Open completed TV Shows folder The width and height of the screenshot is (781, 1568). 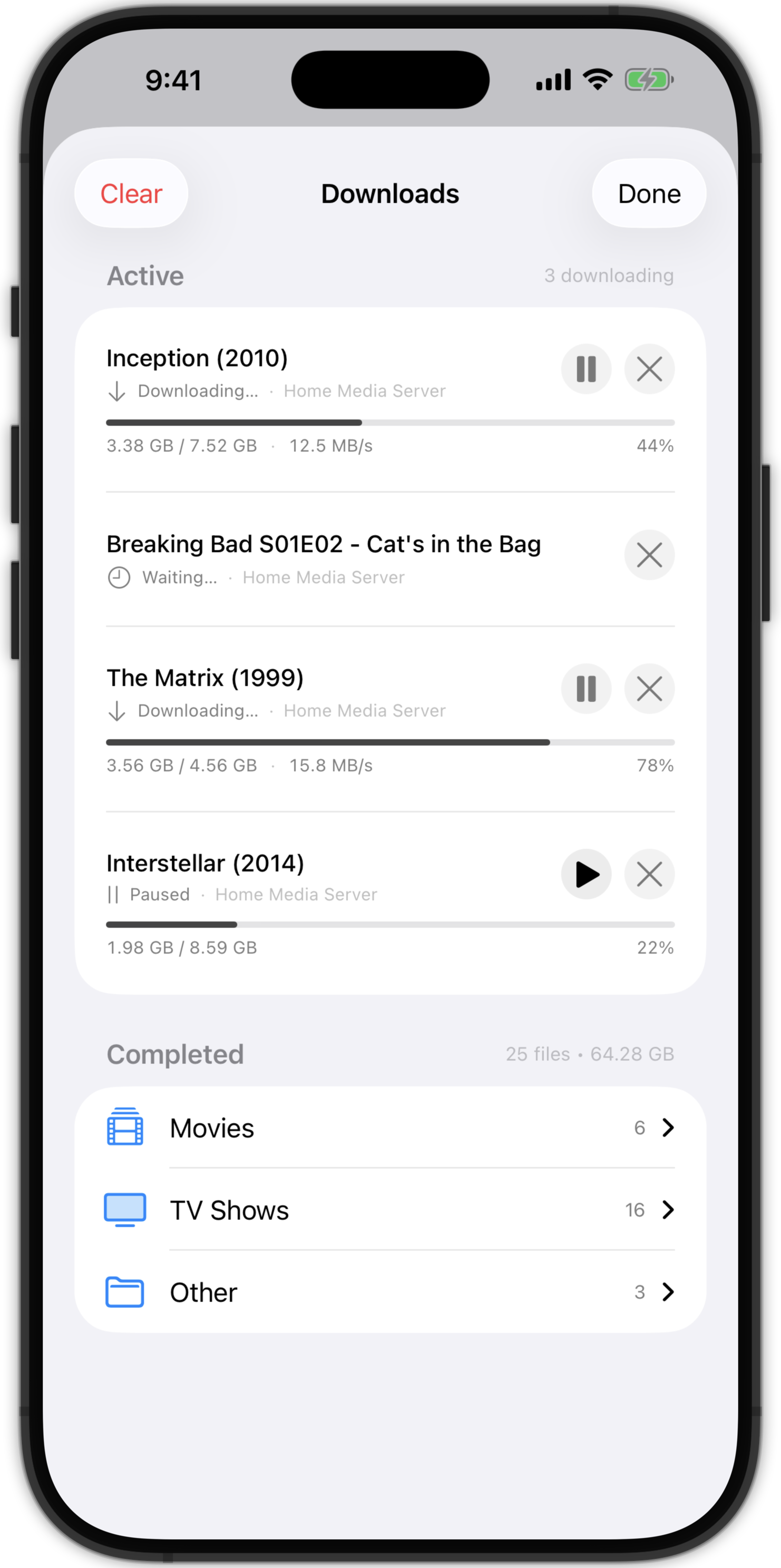pos(389,1210)
